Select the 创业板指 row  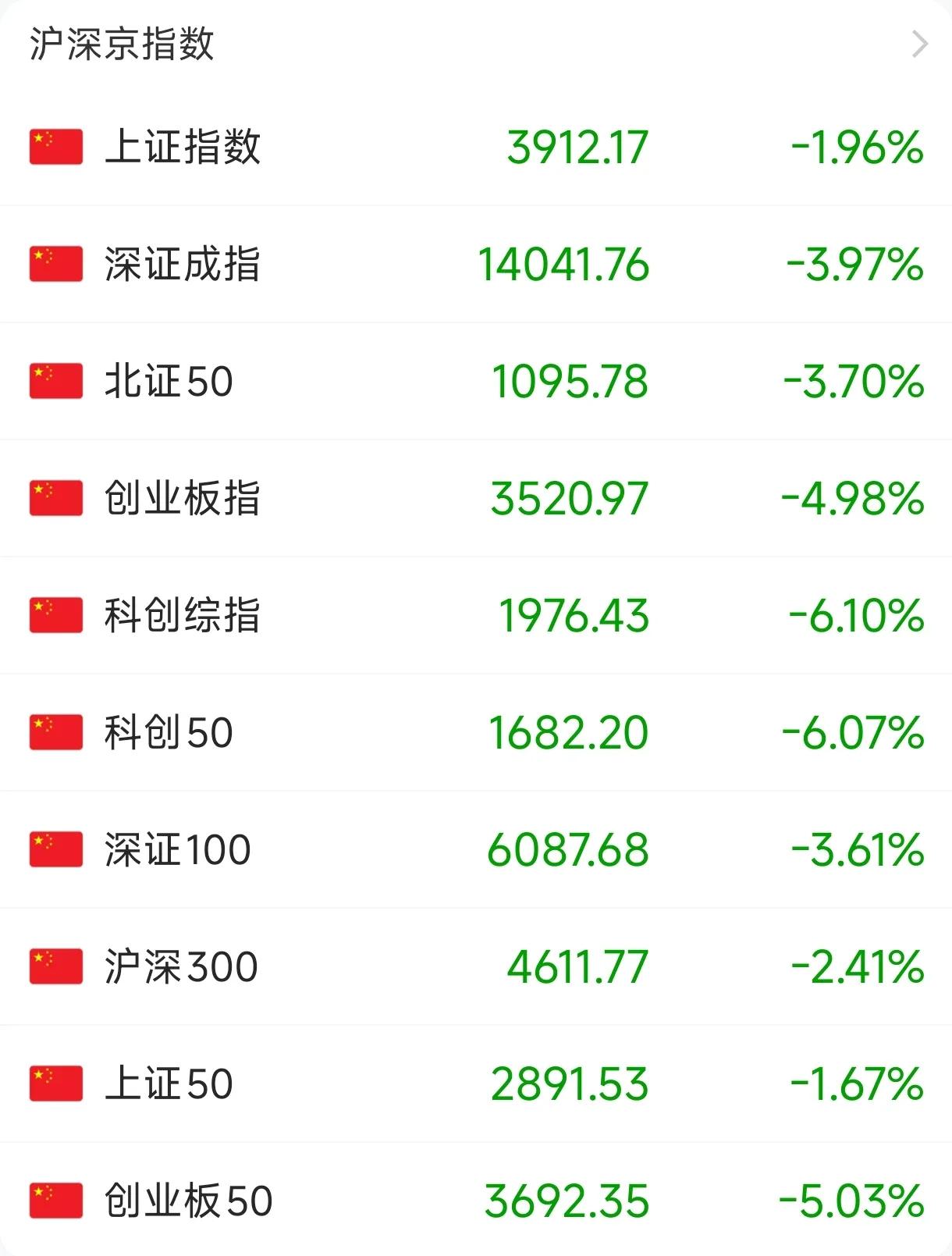pyautogui.click(x=476, y=498)
